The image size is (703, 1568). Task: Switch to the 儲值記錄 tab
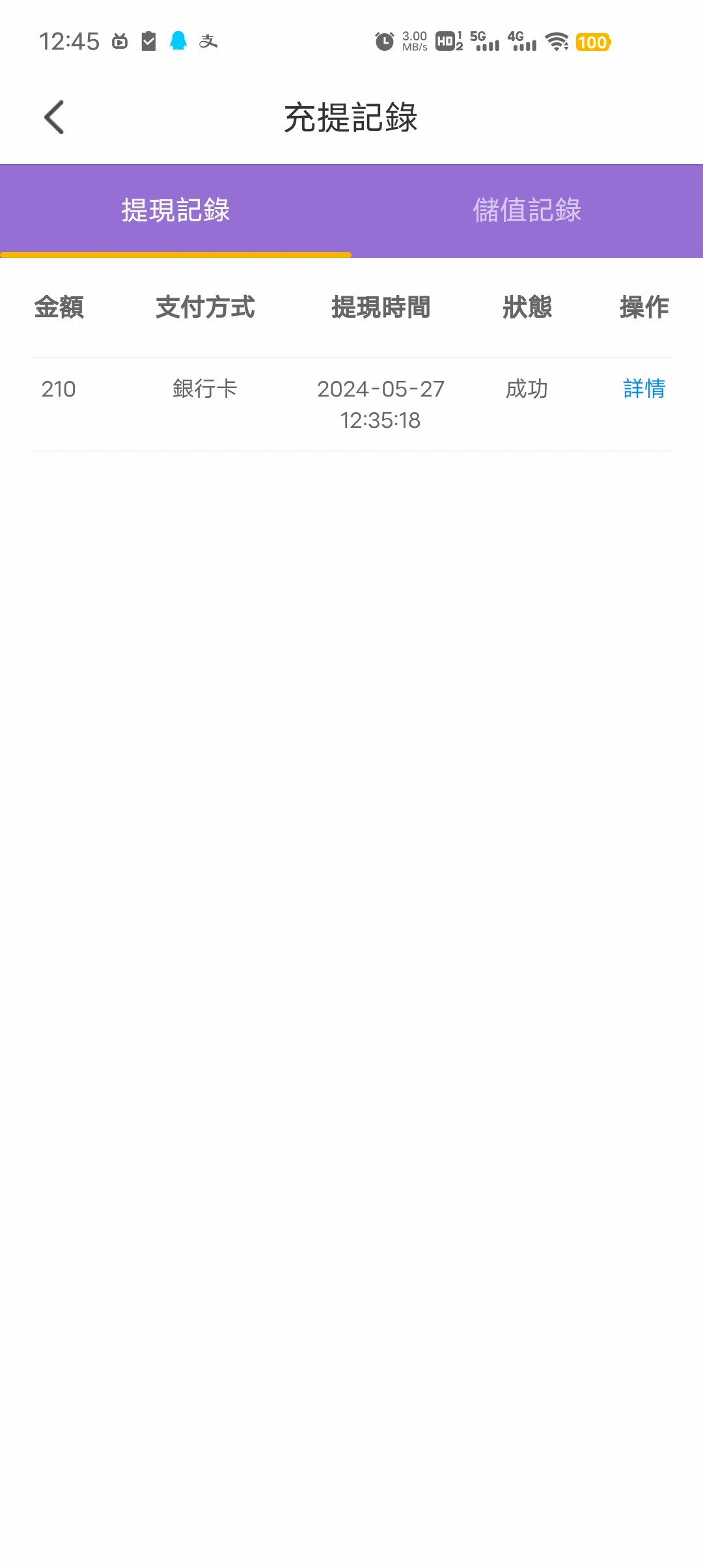tap(527, 210)
